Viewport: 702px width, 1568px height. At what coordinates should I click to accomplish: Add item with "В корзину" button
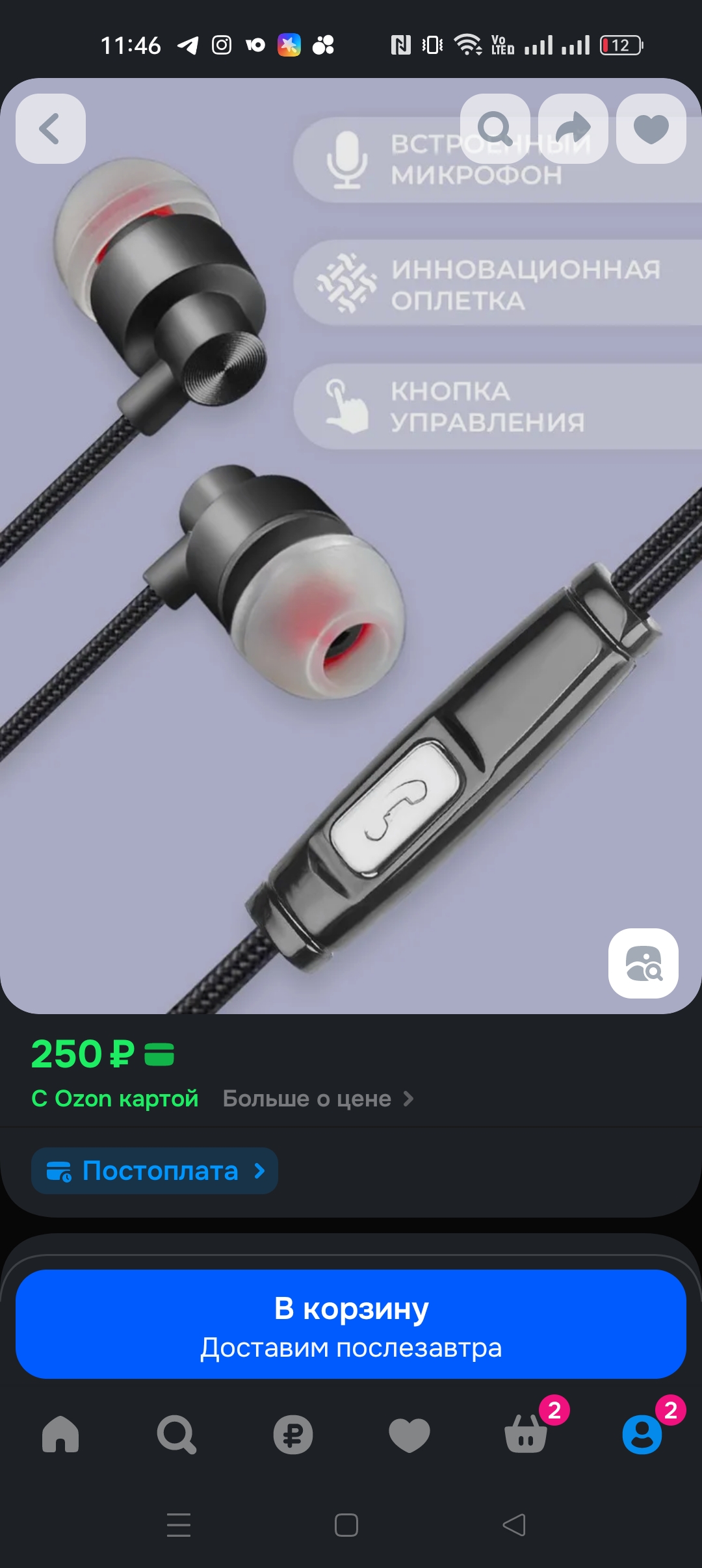point(351,1324)
